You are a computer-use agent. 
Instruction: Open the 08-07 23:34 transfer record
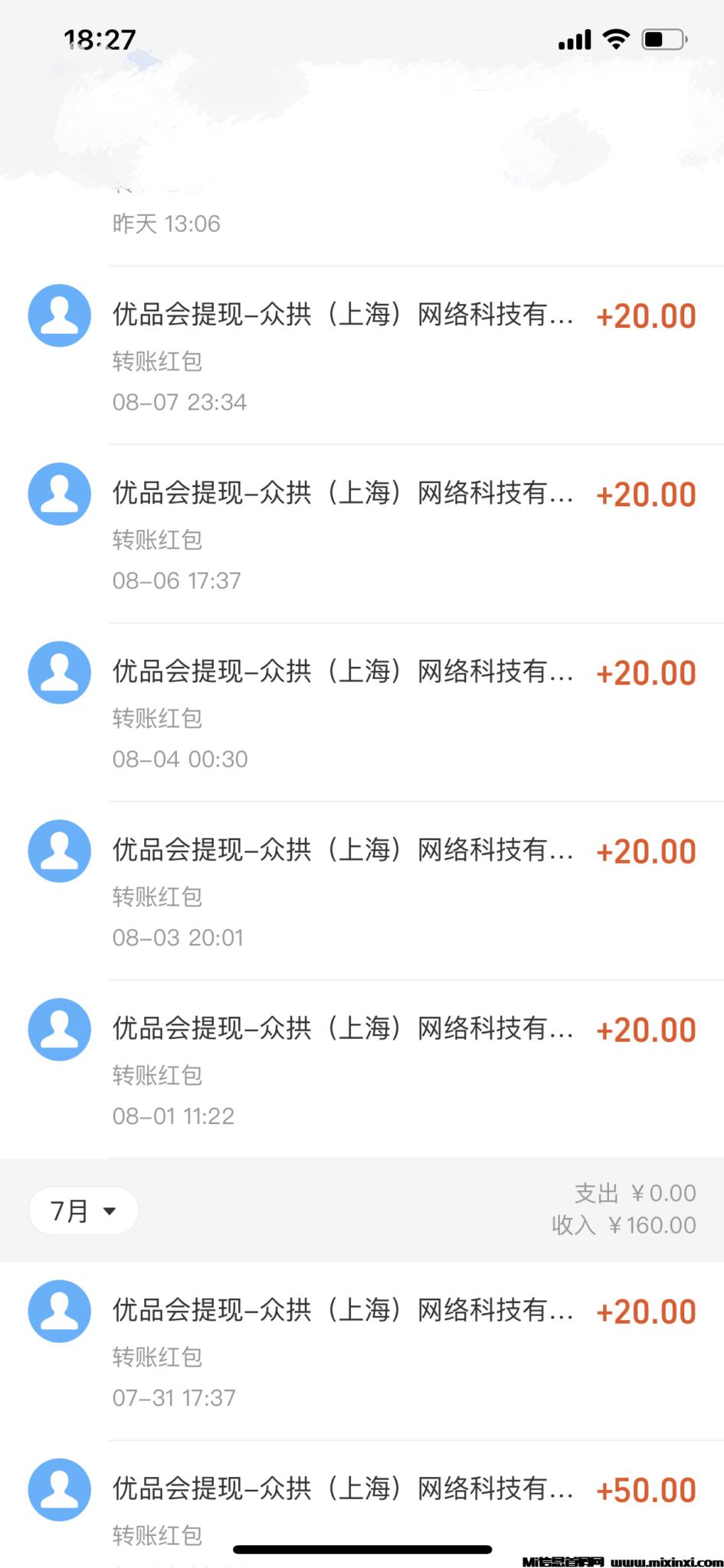click(362, 356)
